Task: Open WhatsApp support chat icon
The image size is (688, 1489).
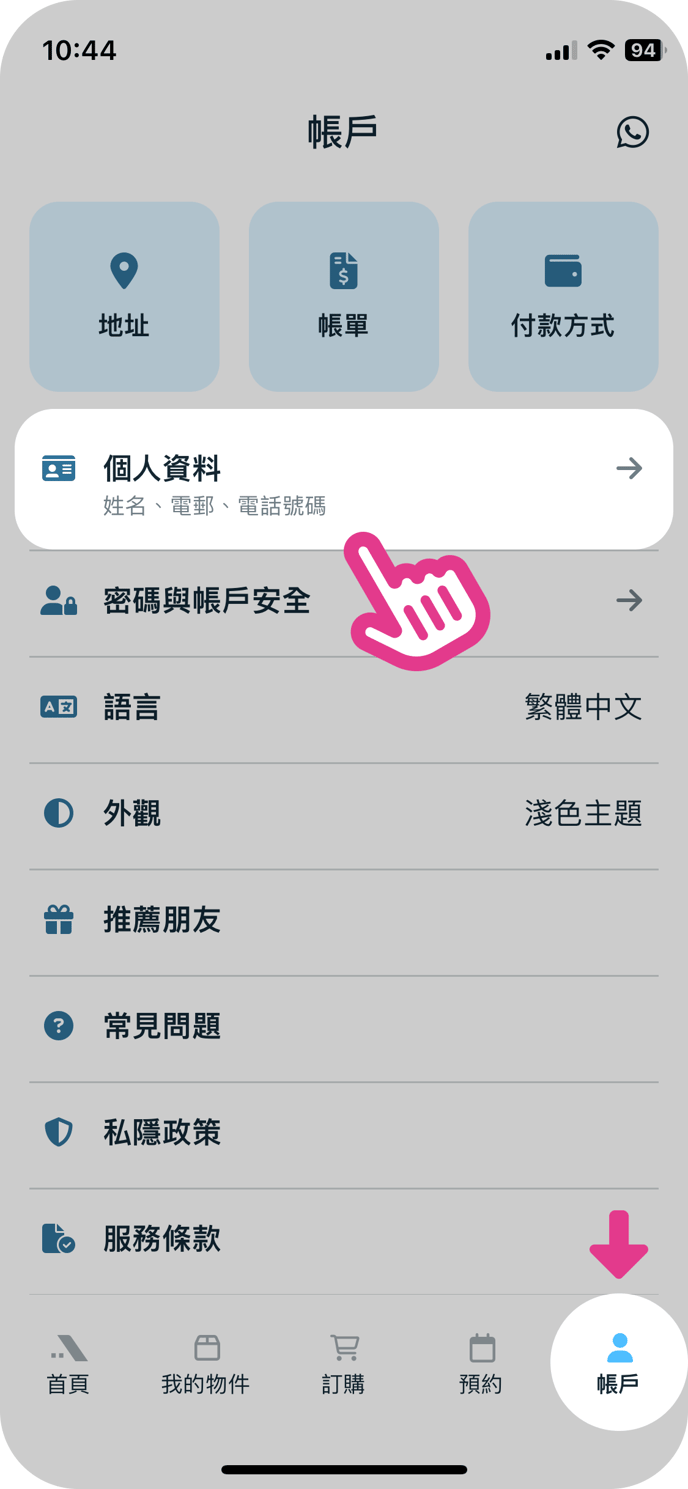Action: click(632, 132)
